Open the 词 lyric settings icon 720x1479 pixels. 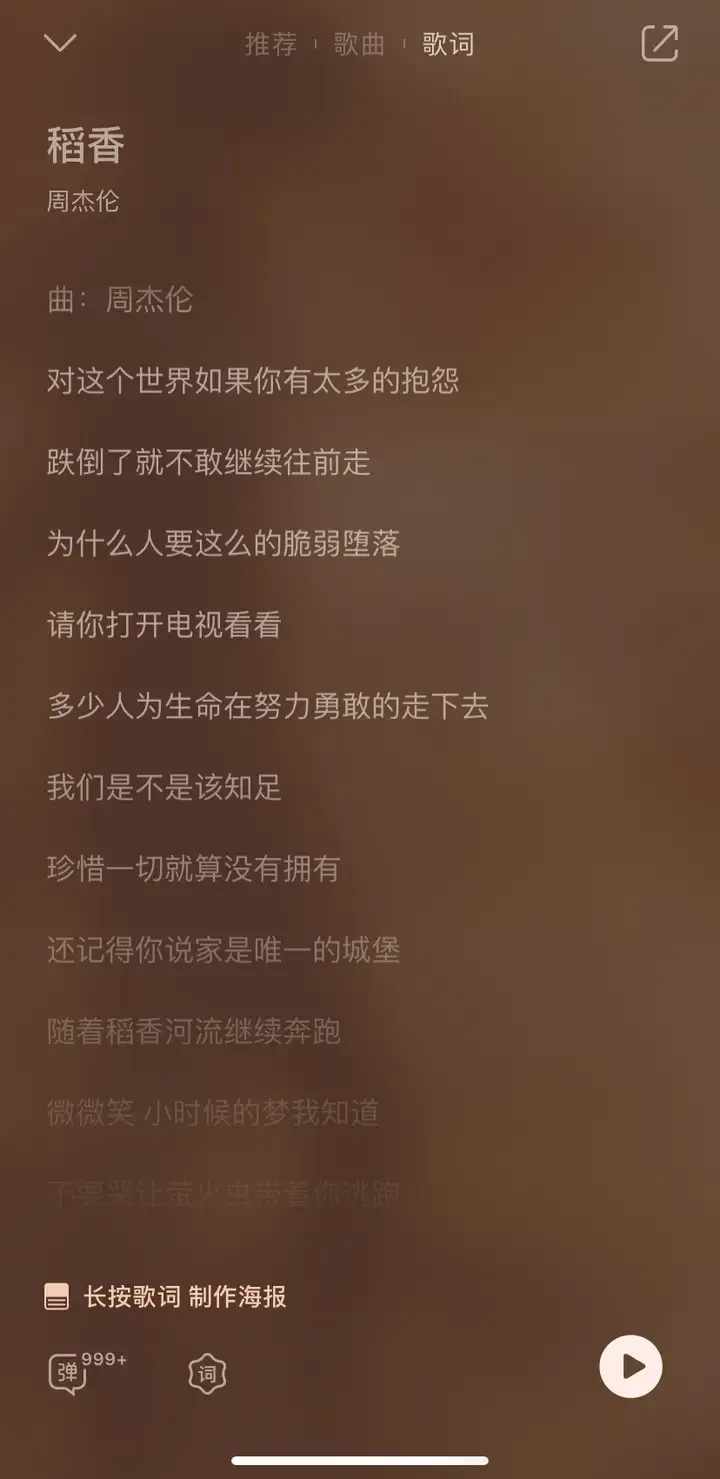click(207, 1374)
